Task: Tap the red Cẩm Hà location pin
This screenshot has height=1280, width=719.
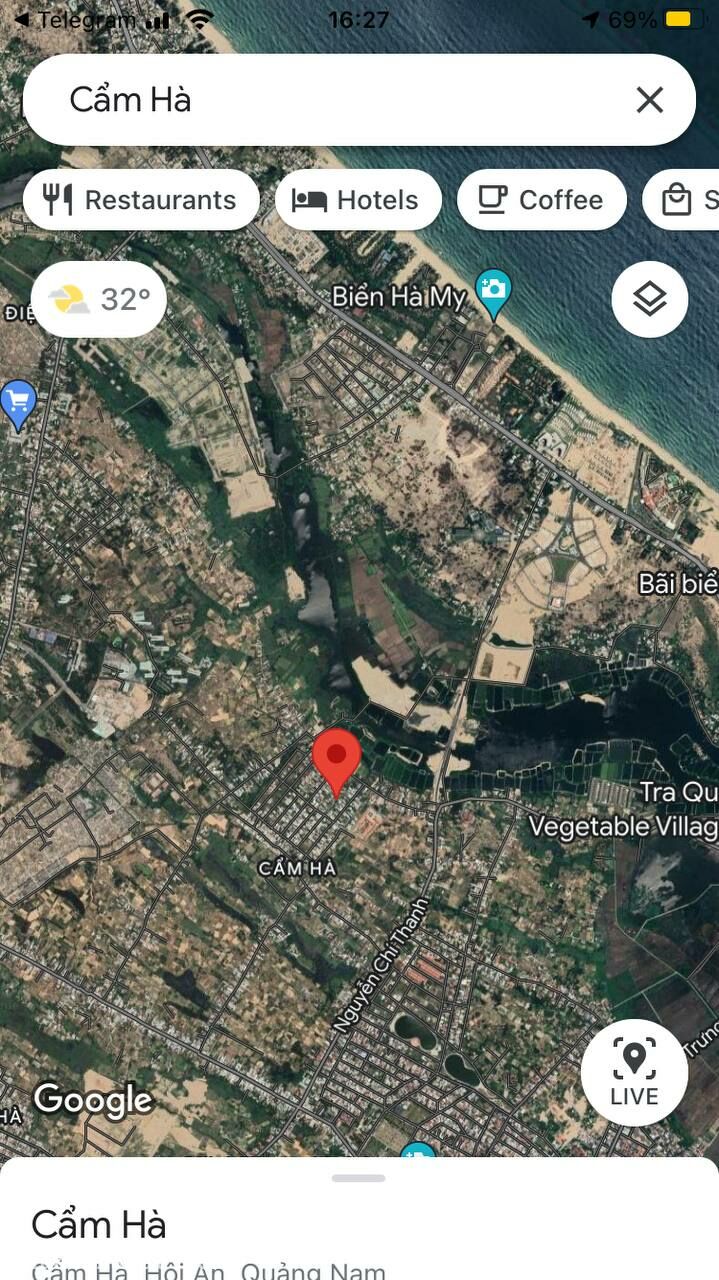Action: pyautogui.click(x=337, y=758)
